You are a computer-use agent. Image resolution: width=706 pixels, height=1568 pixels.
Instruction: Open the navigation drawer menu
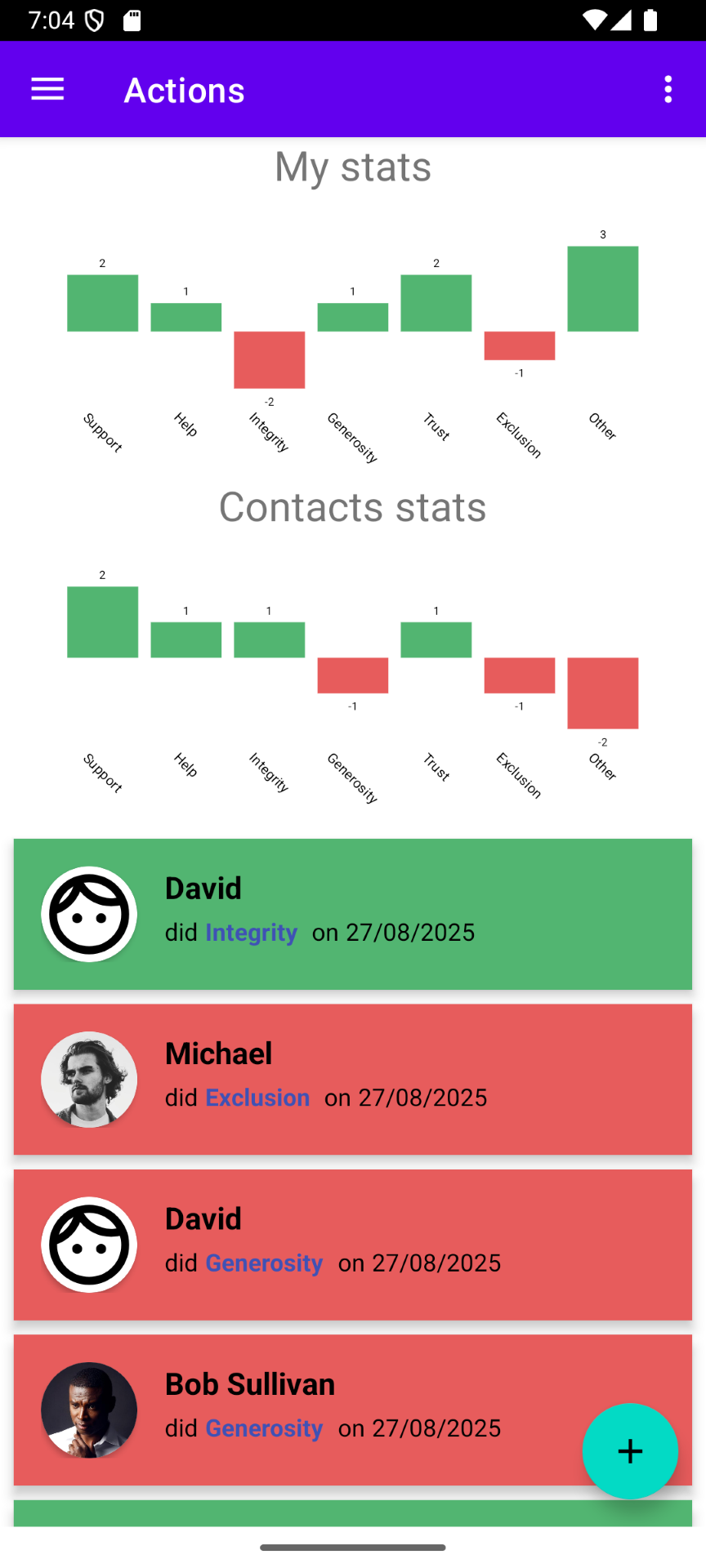(x=47, y=89)
